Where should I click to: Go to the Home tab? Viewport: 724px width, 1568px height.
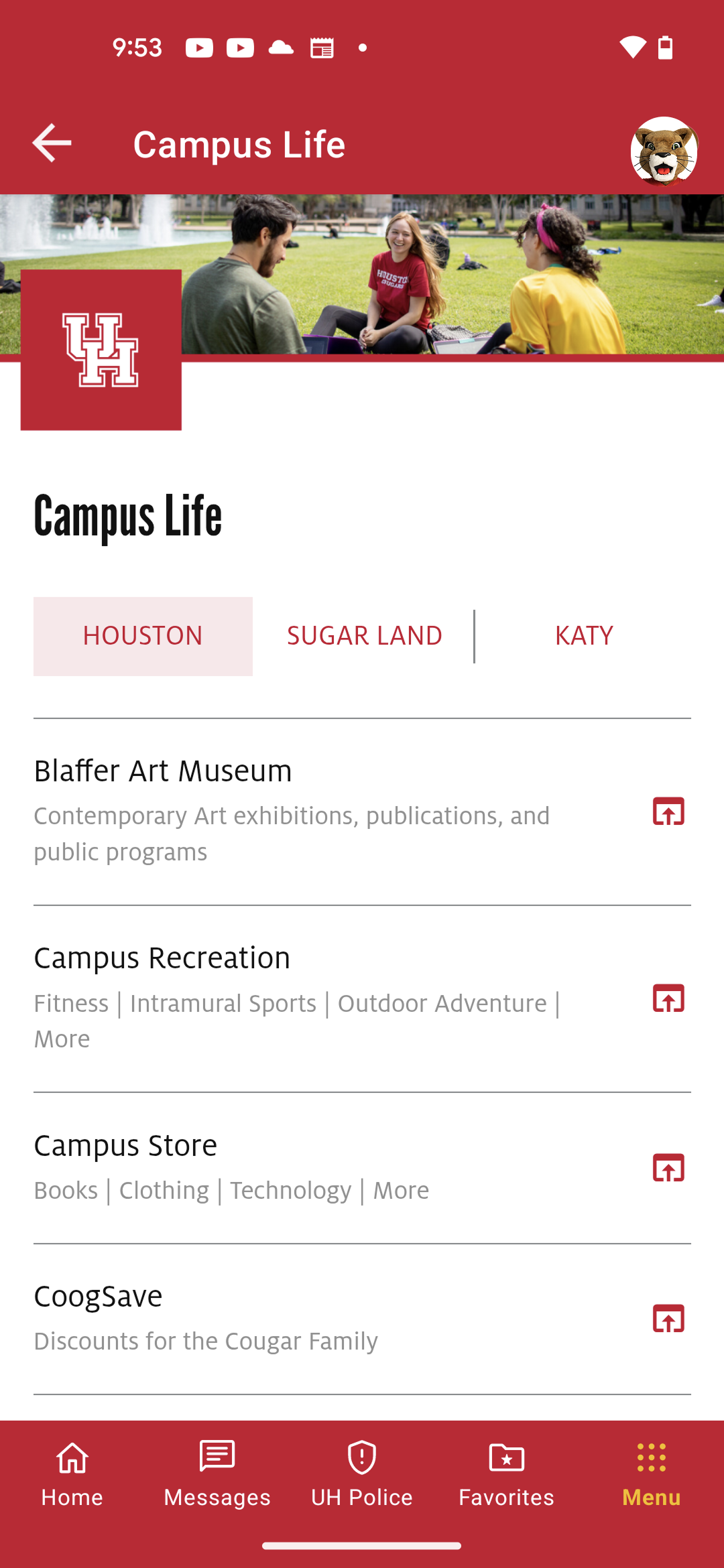click(72, 1474)
